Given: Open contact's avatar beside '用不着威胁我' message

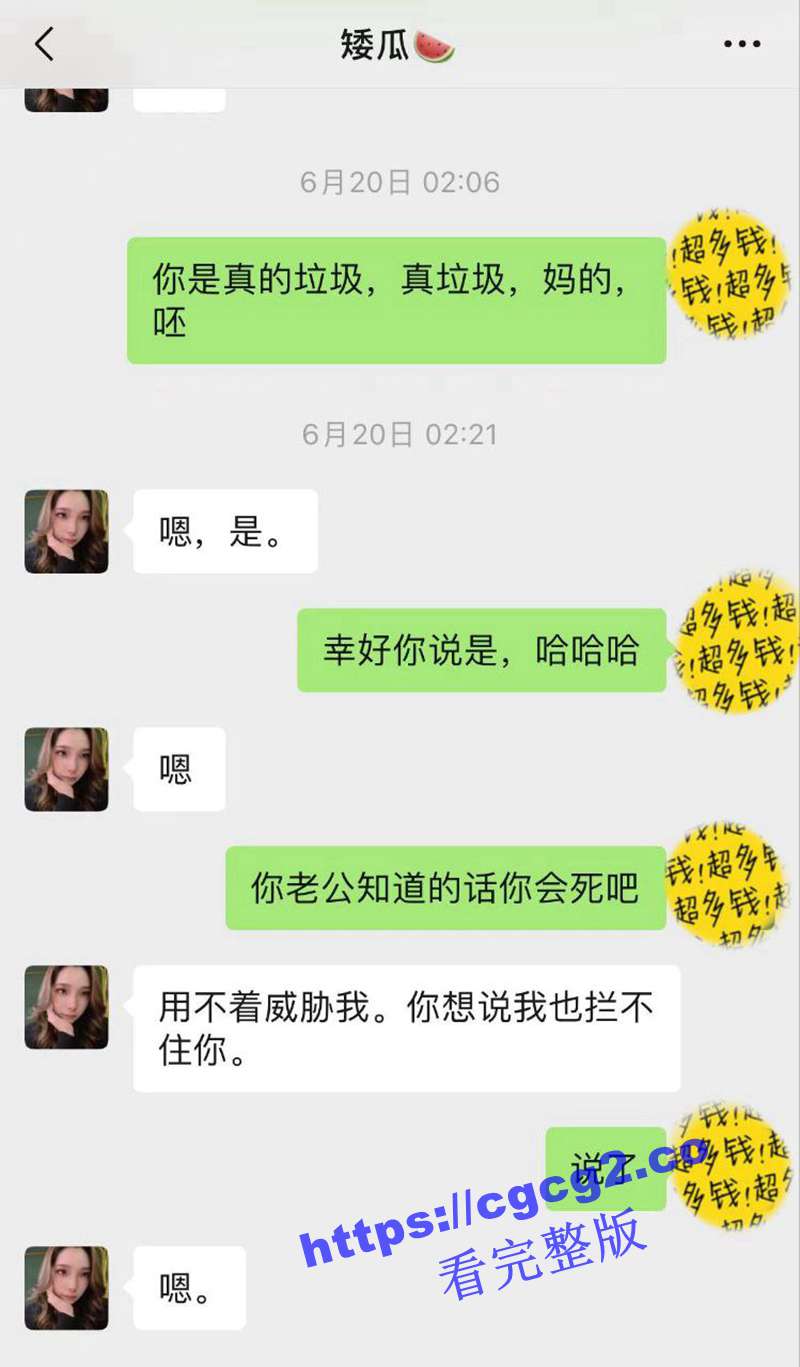Looking at the screenshot, I should 66,1007.
